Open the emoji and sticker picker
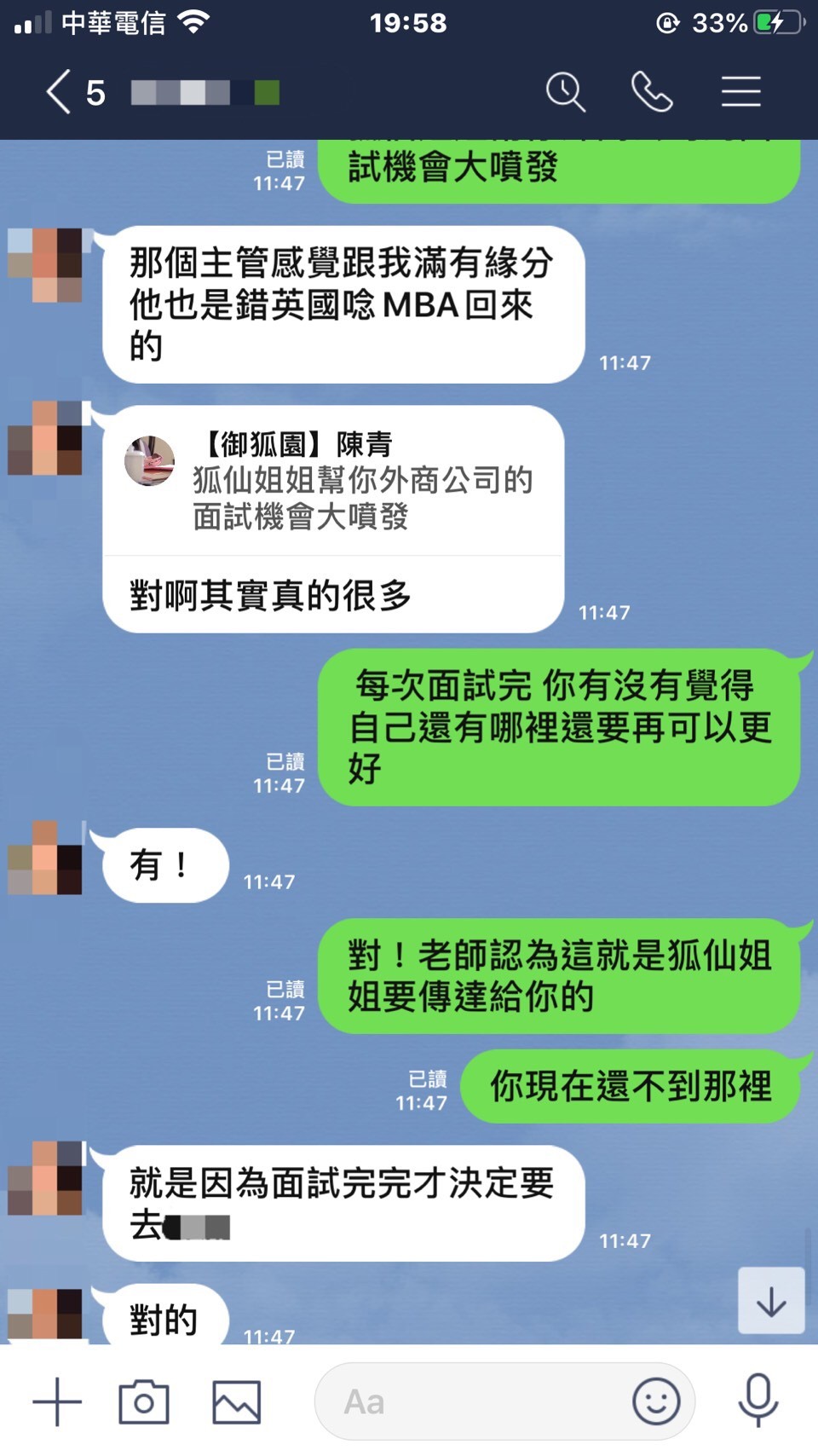The width and height of the screenshot is (818, 1456). pyautogui.click(x=656, y=1401)
